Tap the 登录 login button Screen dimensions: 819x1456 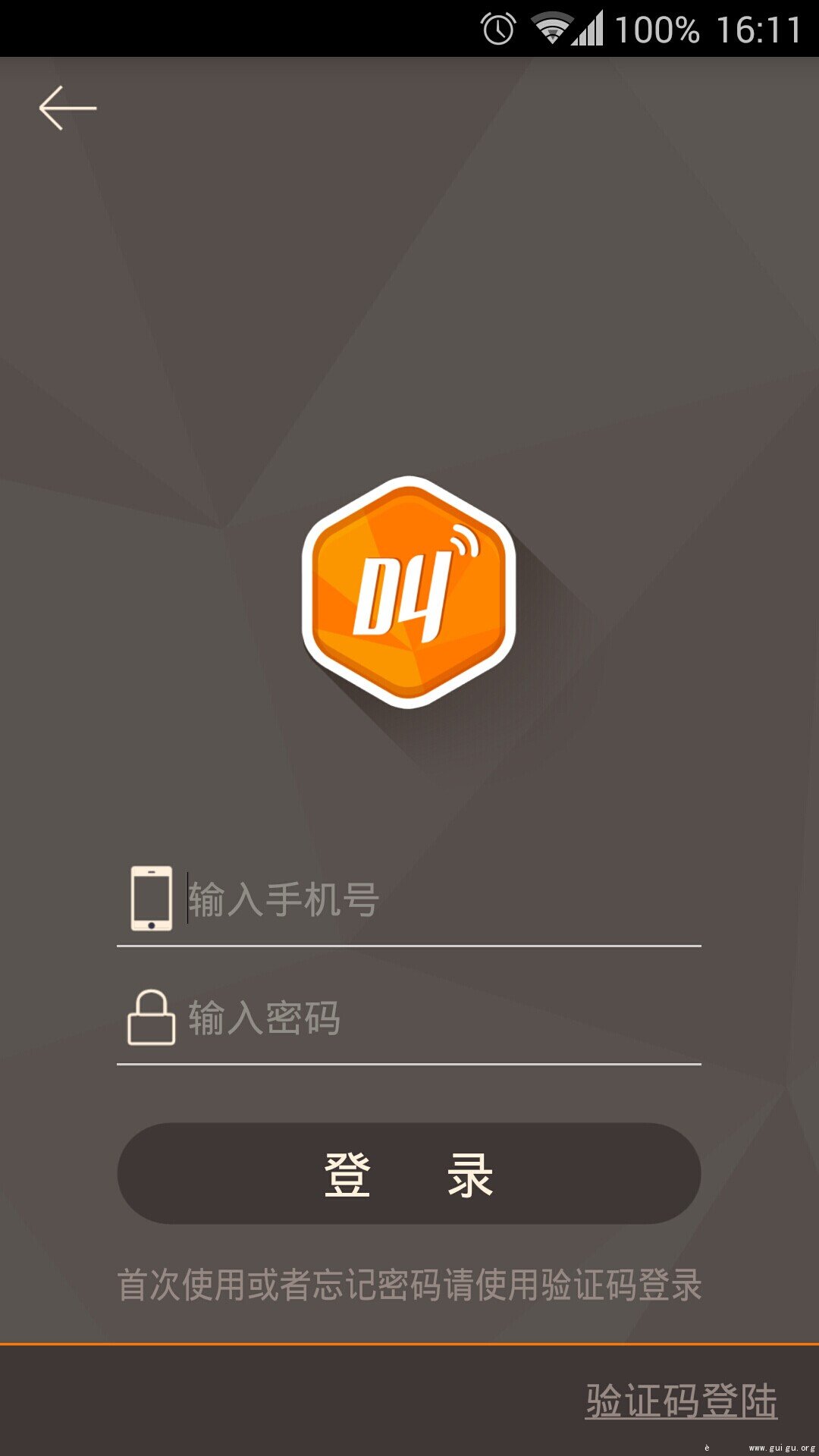coord(409,1173)
